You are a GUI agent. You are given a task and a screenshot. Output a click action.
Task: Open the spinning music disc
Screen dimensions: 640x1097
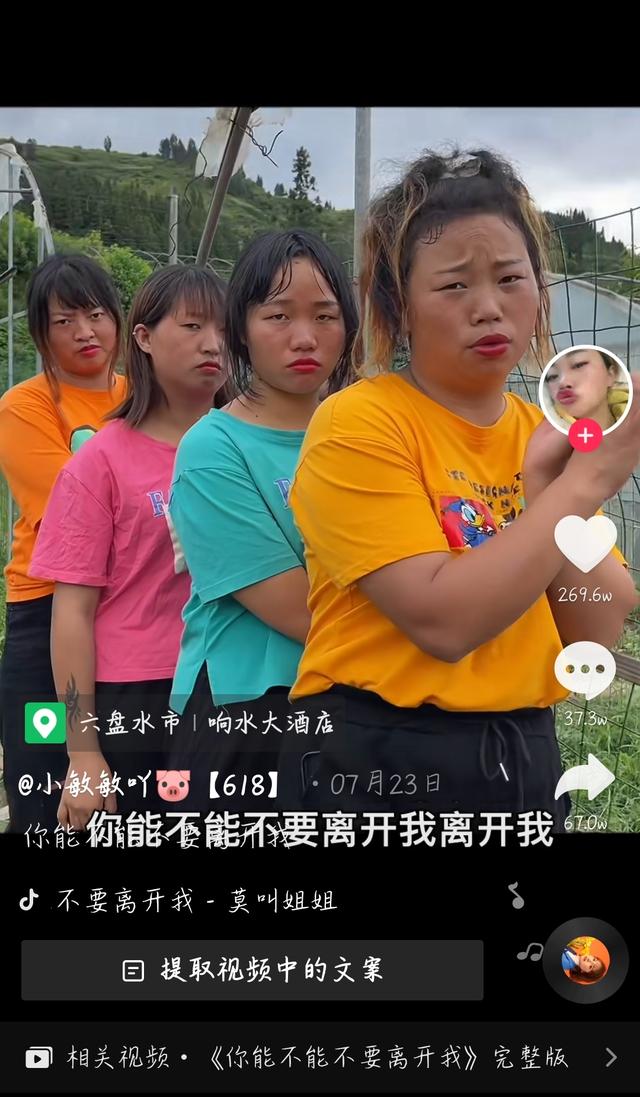click(x=585, y=960)
